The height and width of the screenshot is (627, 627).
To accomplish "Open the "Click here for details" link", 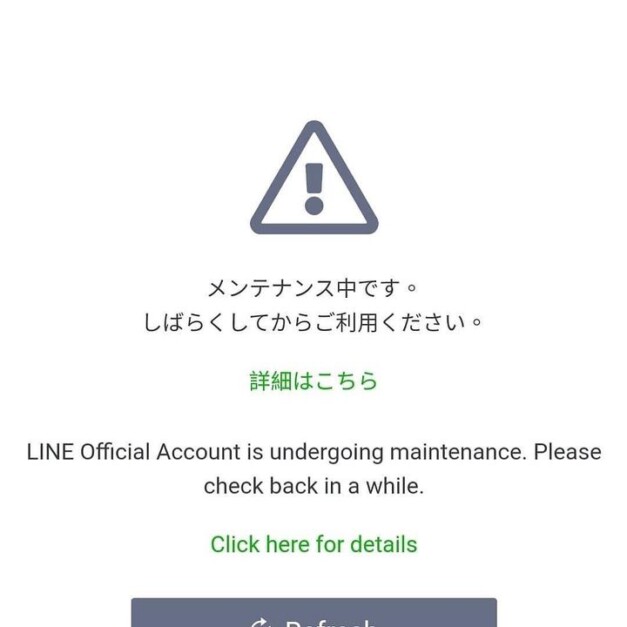I will (x=313, y=544).
